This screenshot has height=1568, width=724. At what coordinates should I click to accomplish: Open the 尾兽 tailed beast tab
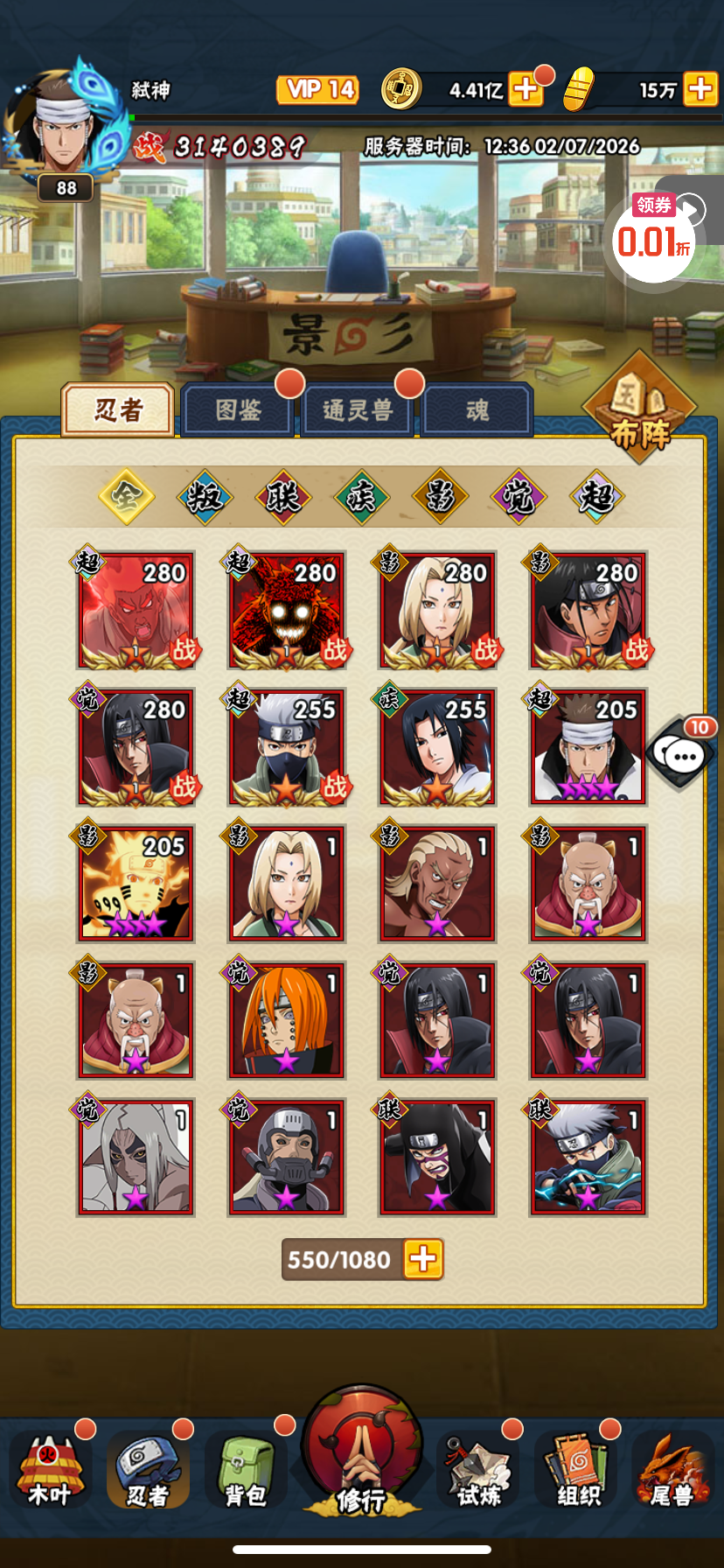pos(672,1472)
